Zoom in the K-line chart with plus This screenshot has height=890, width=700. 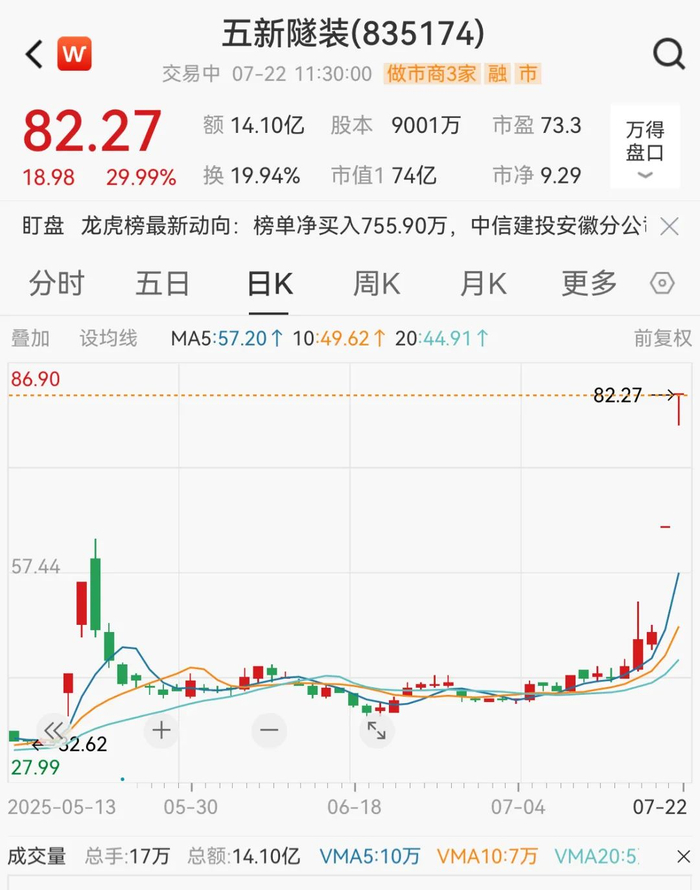coord(162,730)
